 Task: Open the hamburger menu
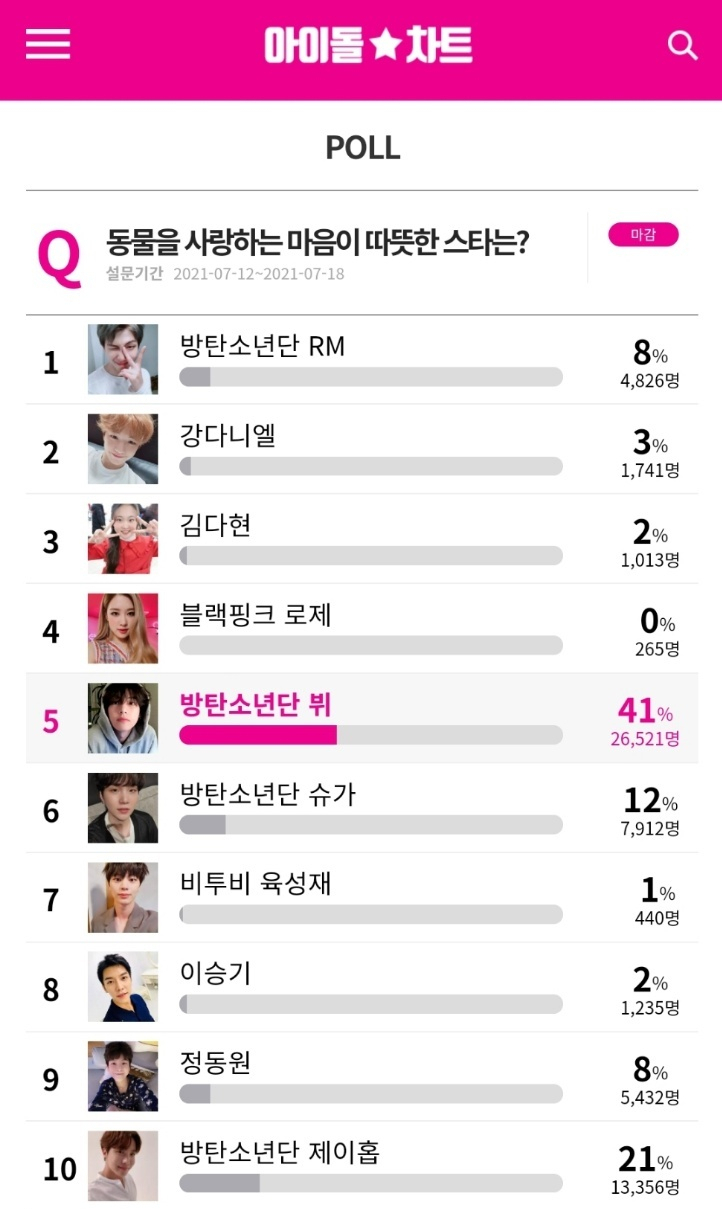tap(48, 45)
